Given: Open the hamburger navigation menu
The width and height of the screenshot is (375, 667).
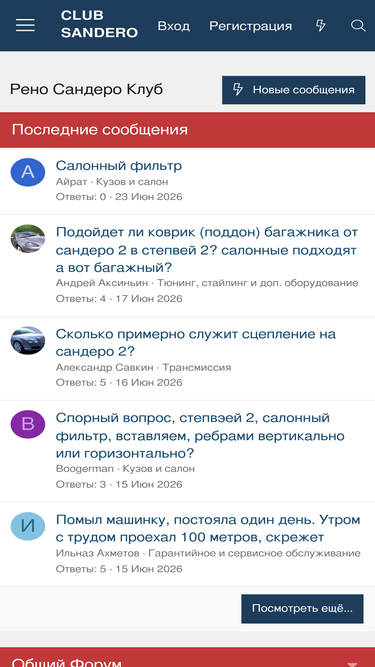Looking at the screenshot, I should tap(26, 26).
